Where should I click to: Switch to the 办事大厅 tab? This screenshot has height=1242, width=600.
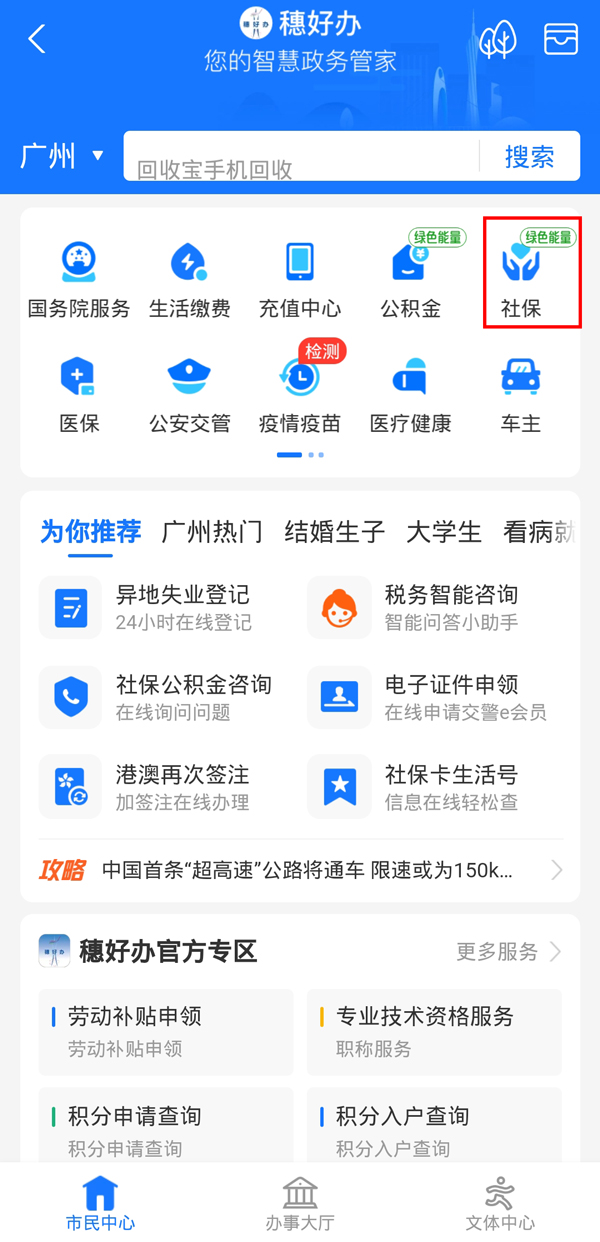[300, 1203]
